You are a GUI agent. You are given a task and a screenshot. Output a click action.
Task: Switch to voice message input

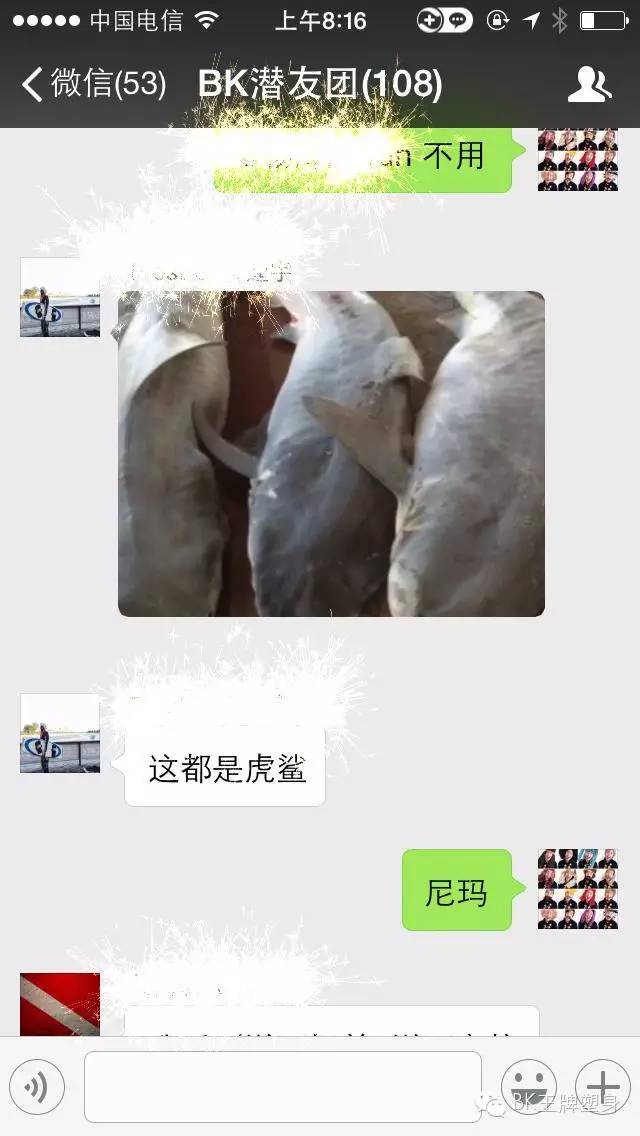(x=37, y=1086)
